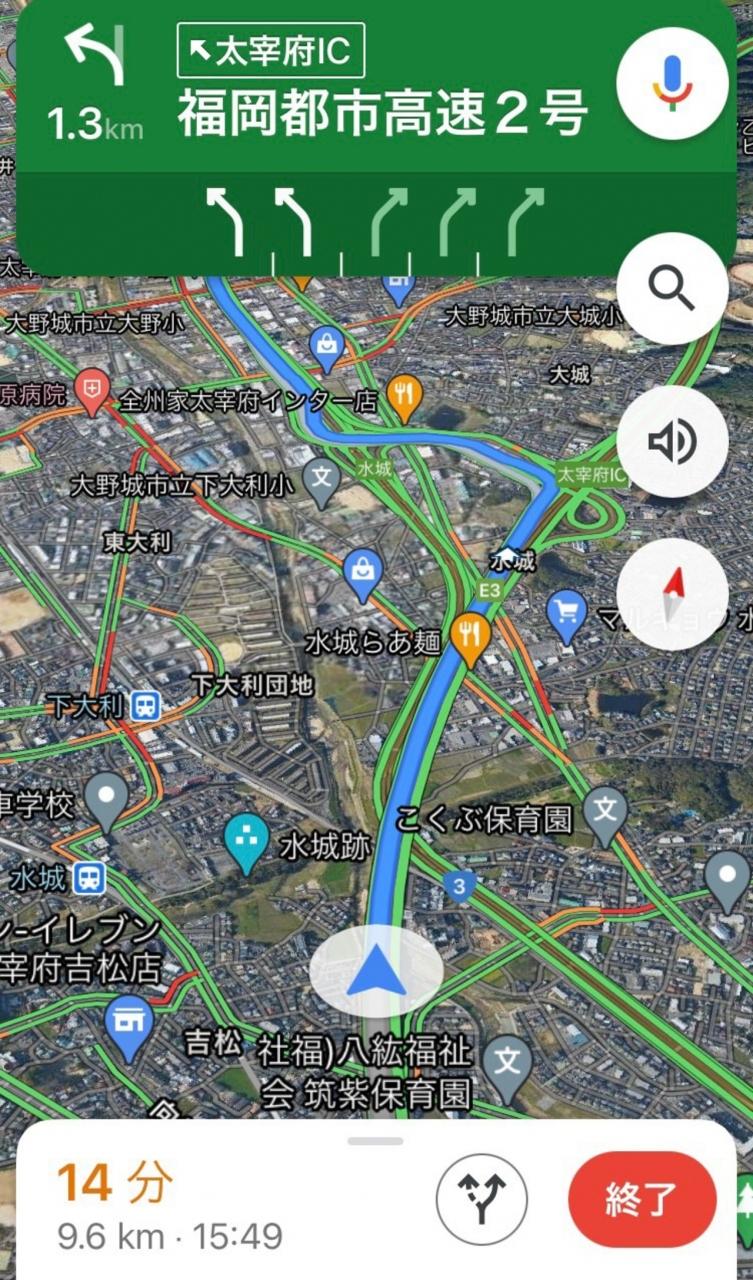Open the 下大利 station marker

click(x=146, y=706)
